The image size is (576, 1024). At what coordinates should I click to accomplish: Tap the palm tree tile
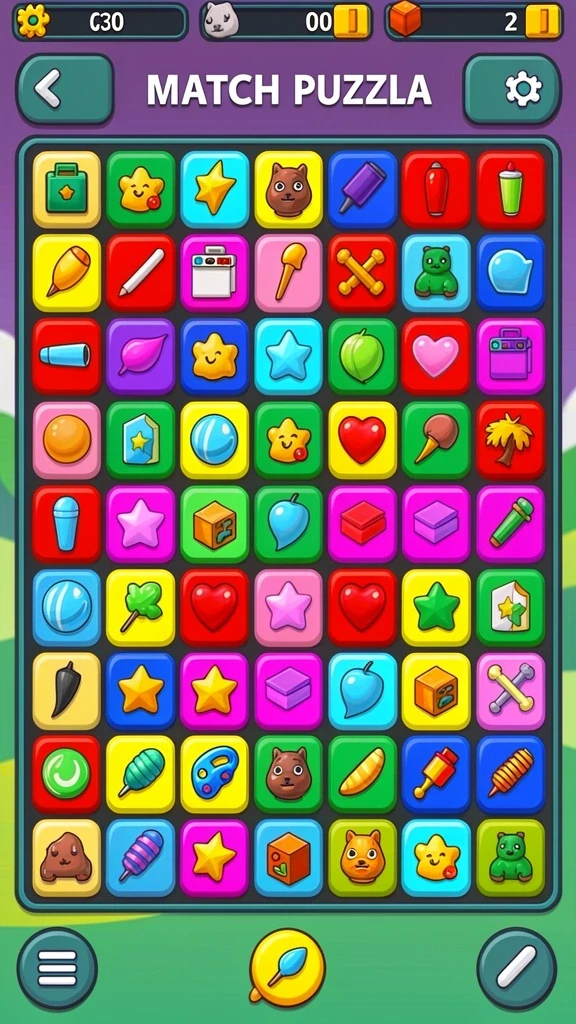point(511,440)
